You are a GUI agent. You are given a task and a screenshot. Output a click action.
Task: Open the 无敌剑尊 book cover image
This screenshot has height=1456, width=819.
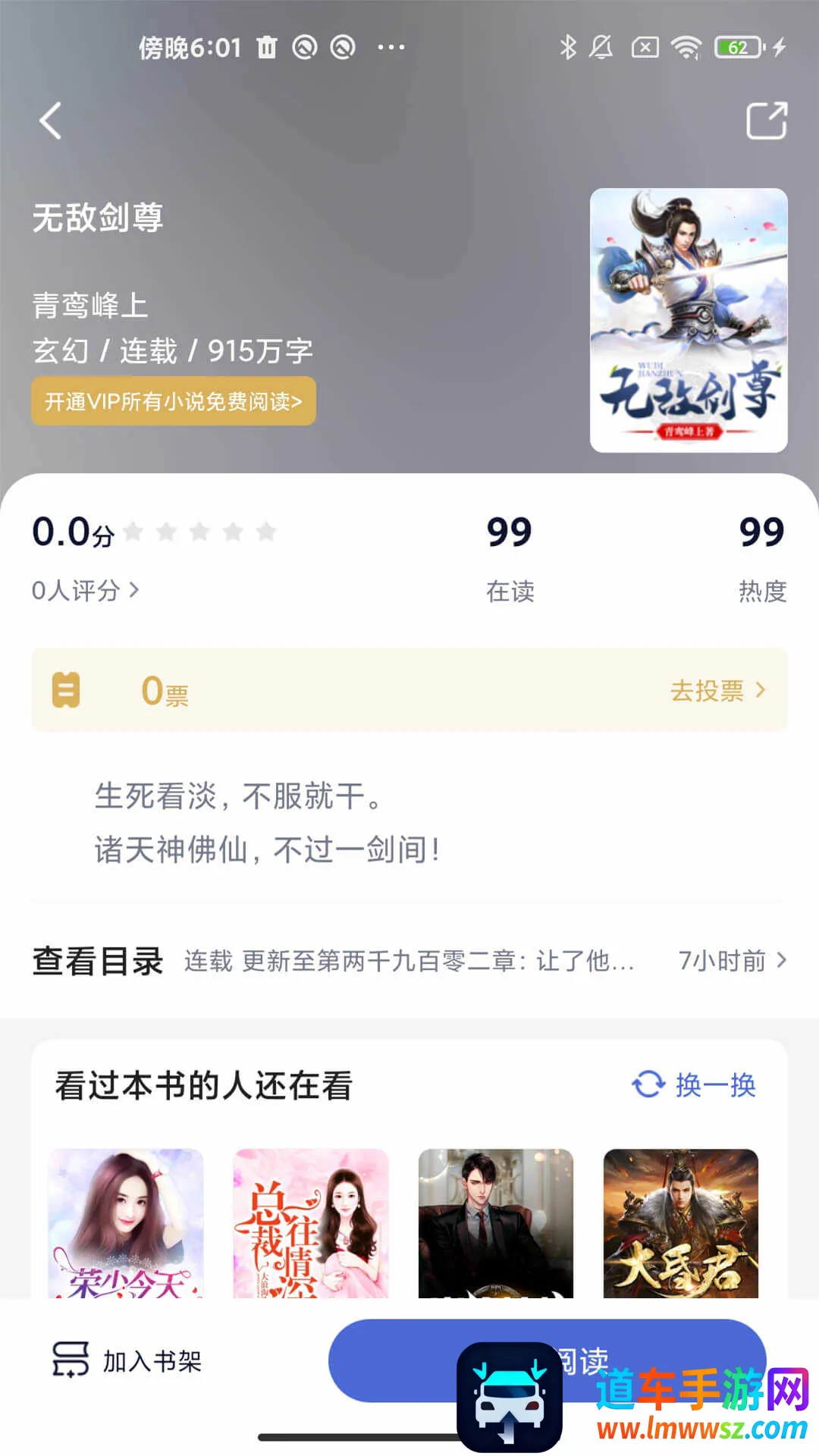tap(689, 320)
